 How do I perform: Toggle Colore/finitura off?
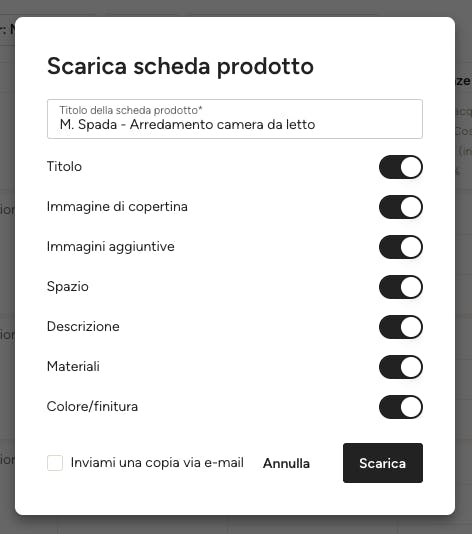pos(401,407)
